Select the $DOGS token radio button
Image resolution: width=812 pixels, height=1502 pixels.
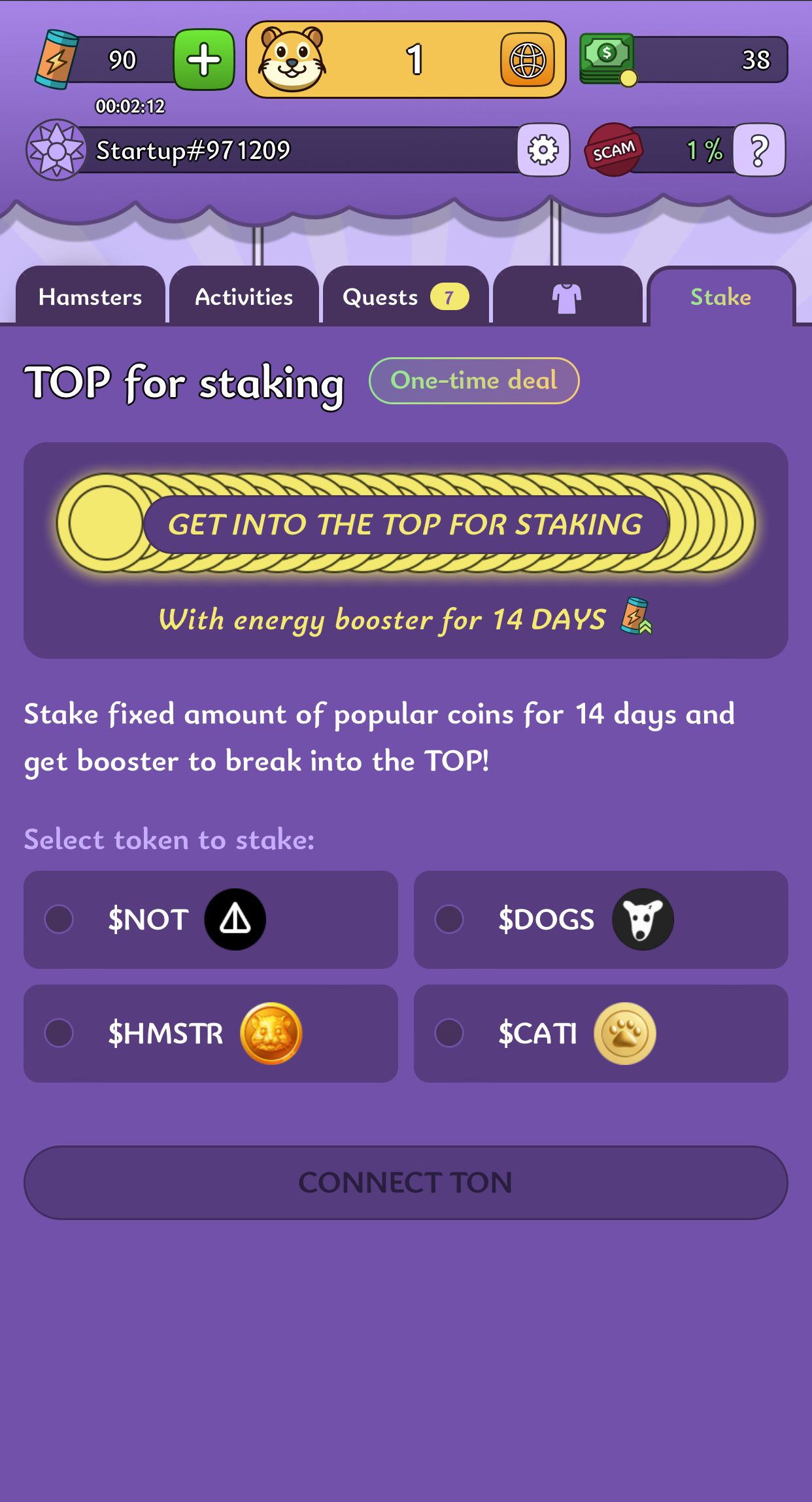[451, 919]
